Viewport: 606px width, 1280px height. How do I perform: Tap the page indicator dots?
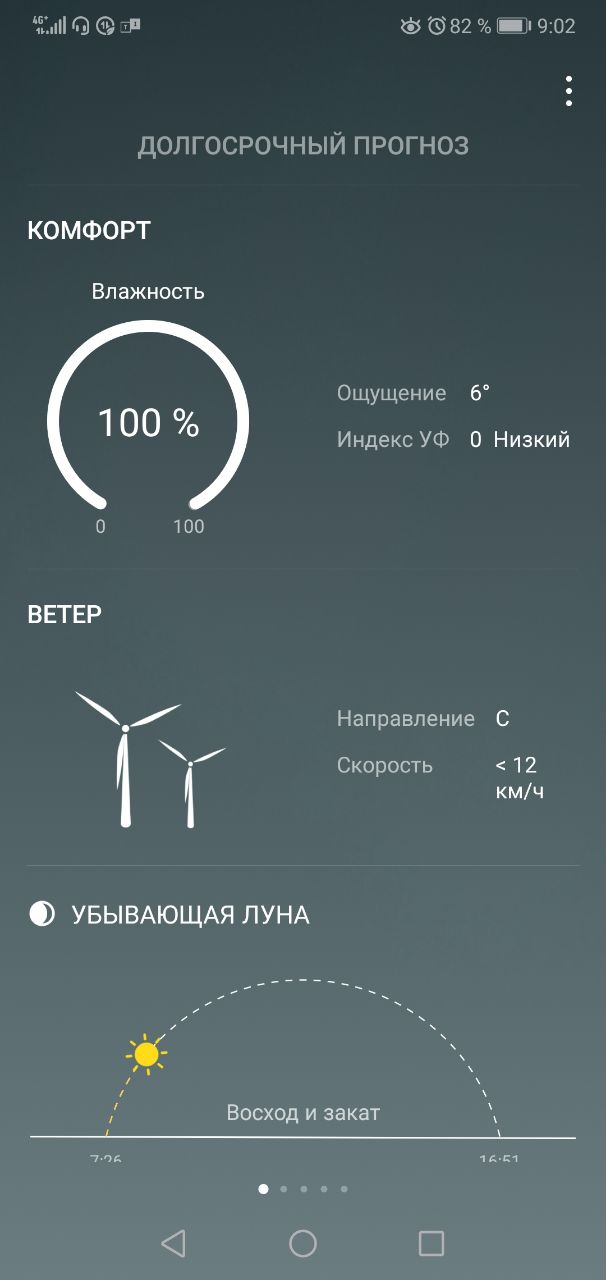pos(303,1189)
